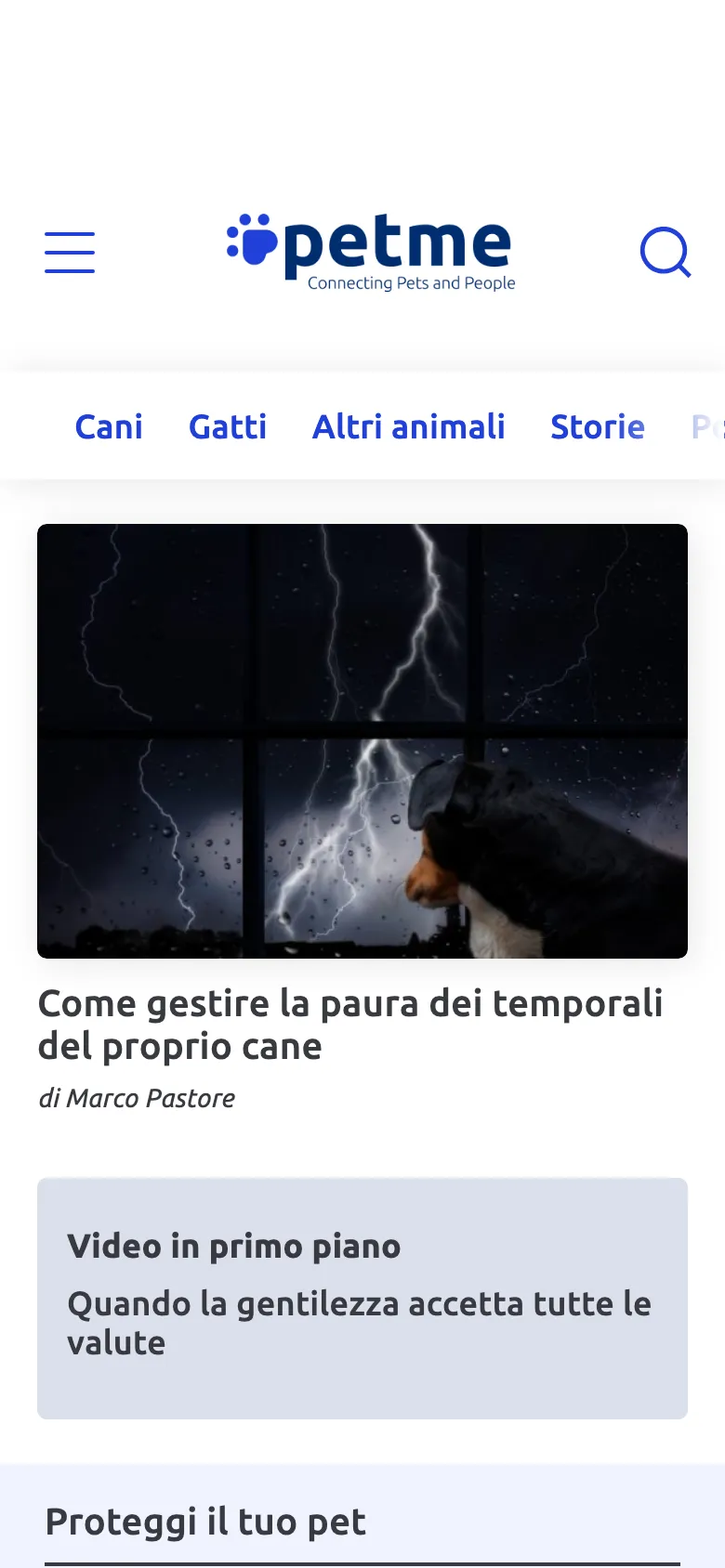The image size is (725, 1568).
Task: Toggle the site search overlay open
Action: pyautogui.click(x=666, y=253)
